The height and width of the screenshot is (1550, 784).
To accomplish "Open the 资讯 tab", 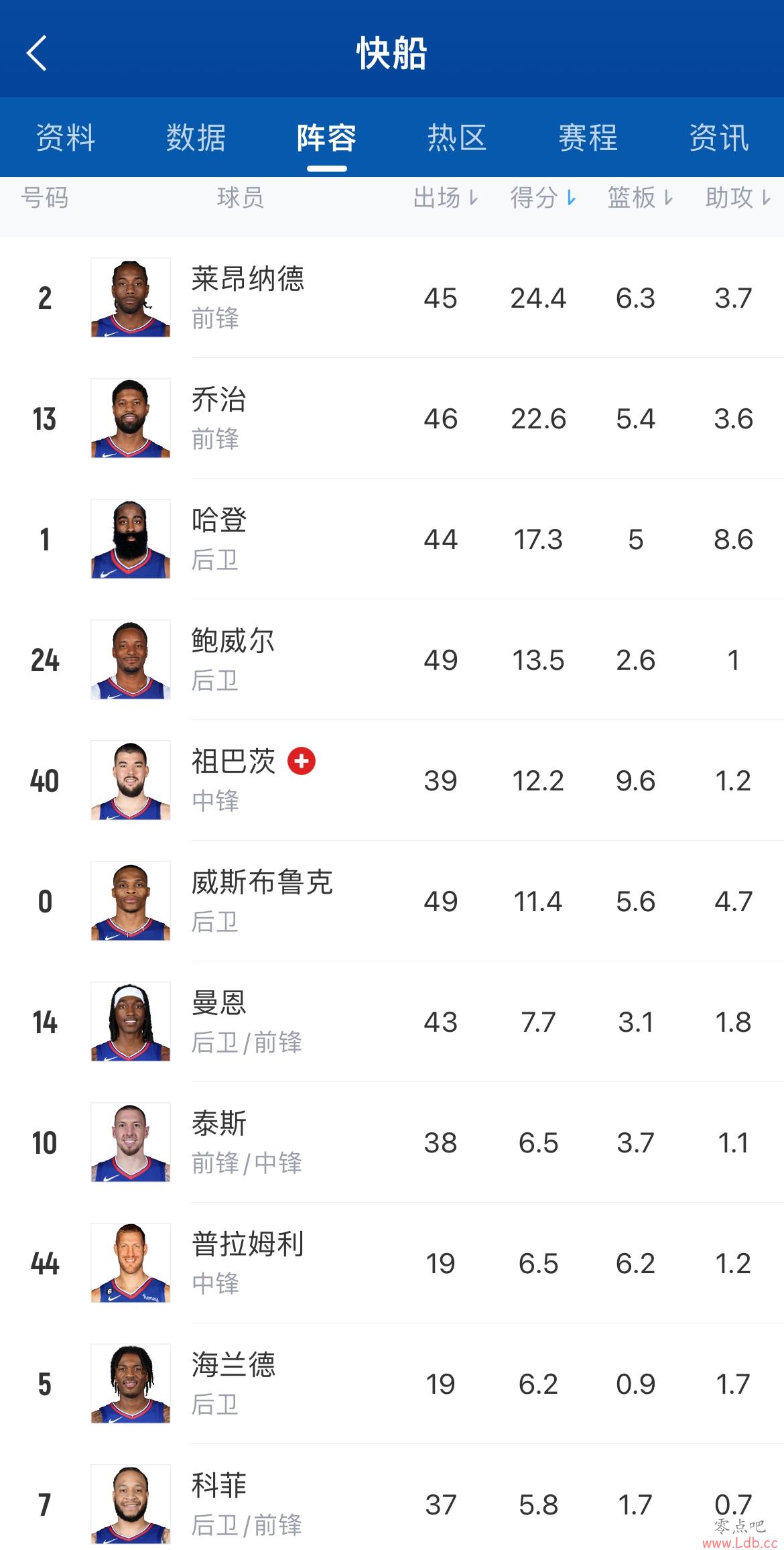I will 718,138.
